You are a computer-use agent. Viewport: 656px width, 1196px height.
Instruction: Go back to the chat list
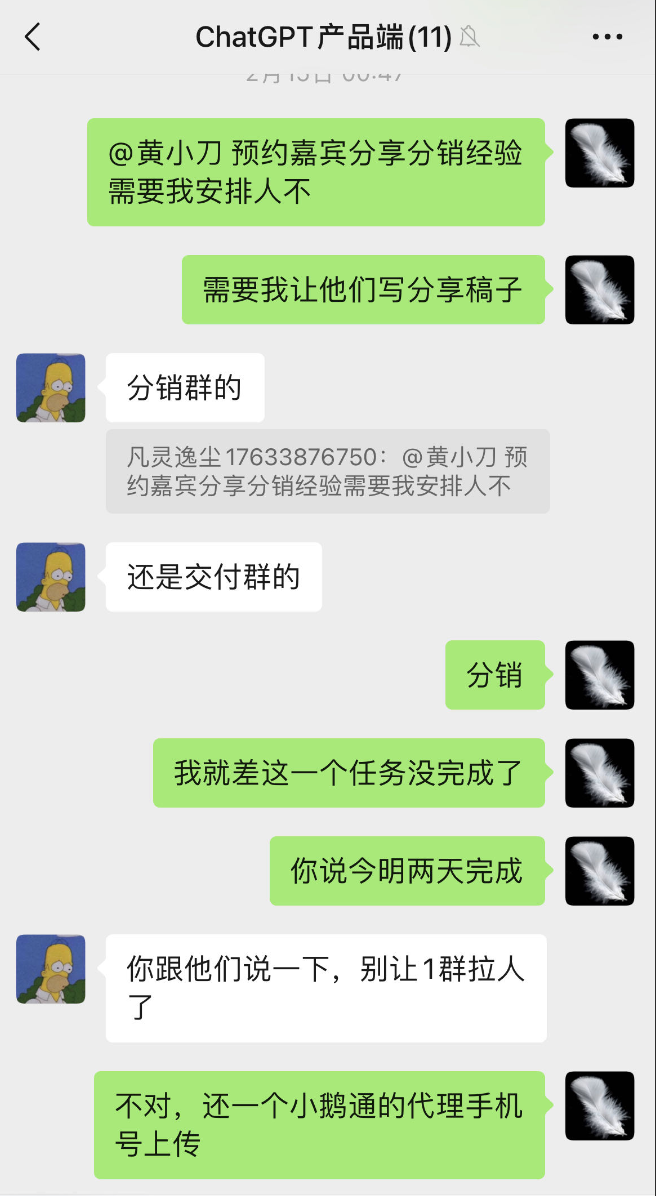33,38
